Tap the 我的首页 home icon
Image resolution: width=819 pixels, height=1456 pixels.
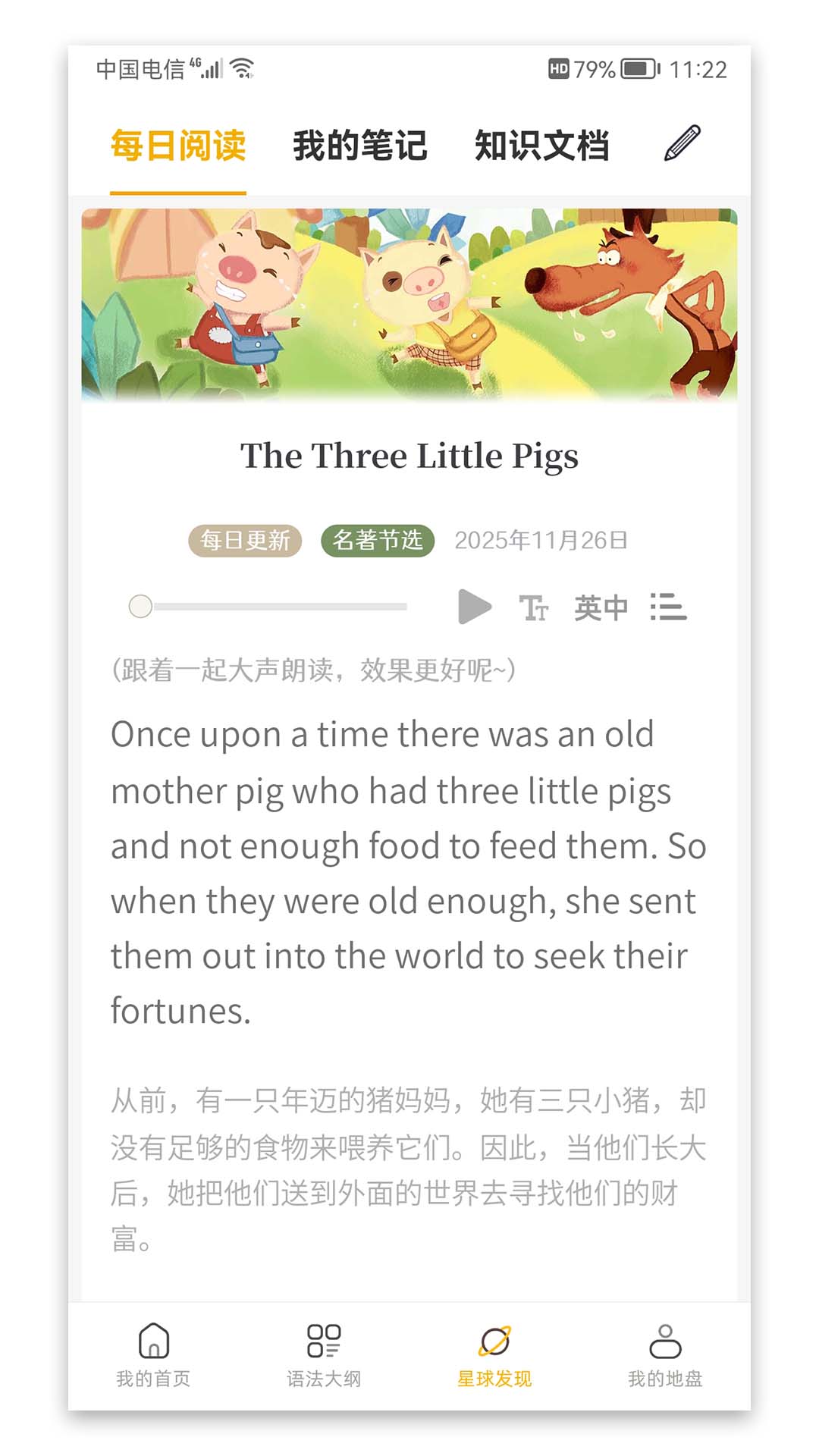[152, 1341]
